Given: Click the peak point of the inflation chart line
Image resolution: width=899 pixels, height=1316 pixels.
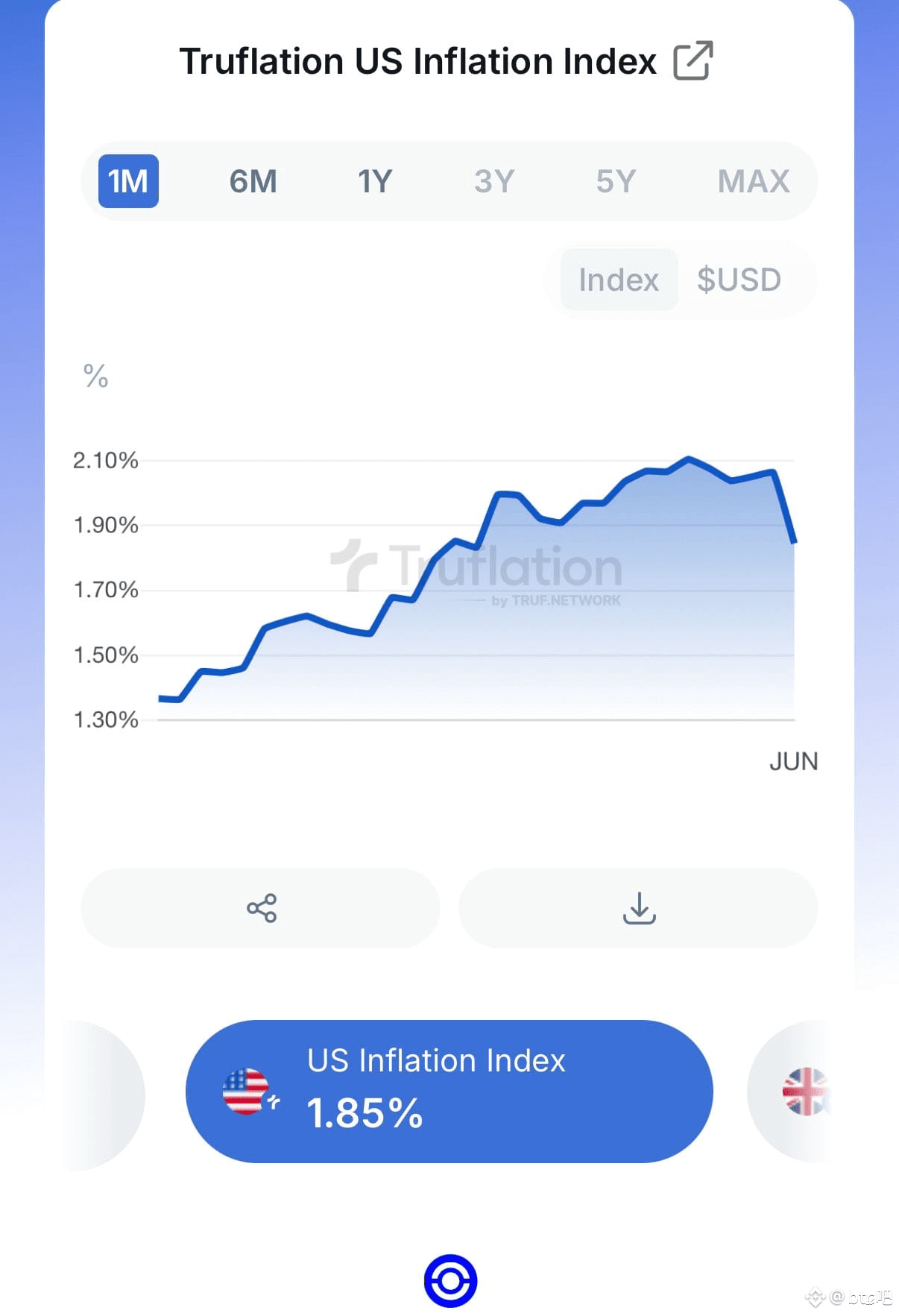Looking at the screenshot, I should pos(690,456).
